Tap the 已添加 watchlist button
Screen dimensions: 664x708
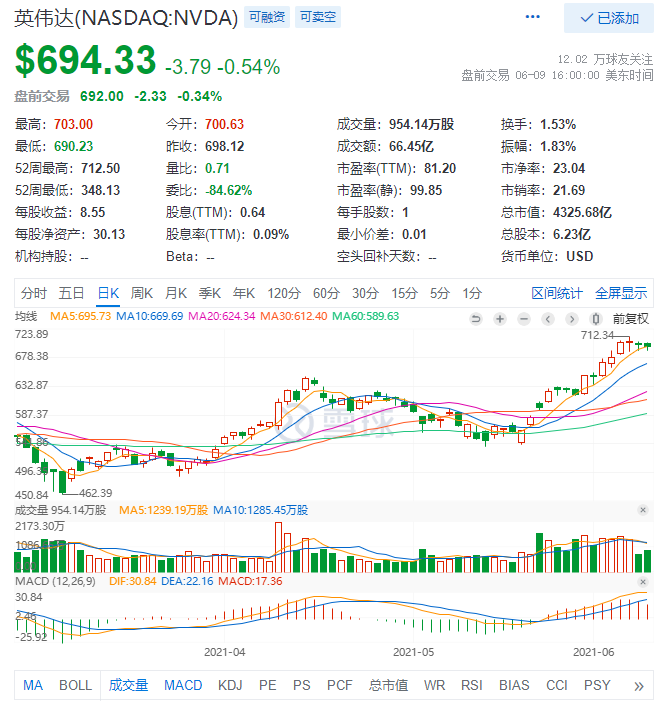[x=608, y=18]
